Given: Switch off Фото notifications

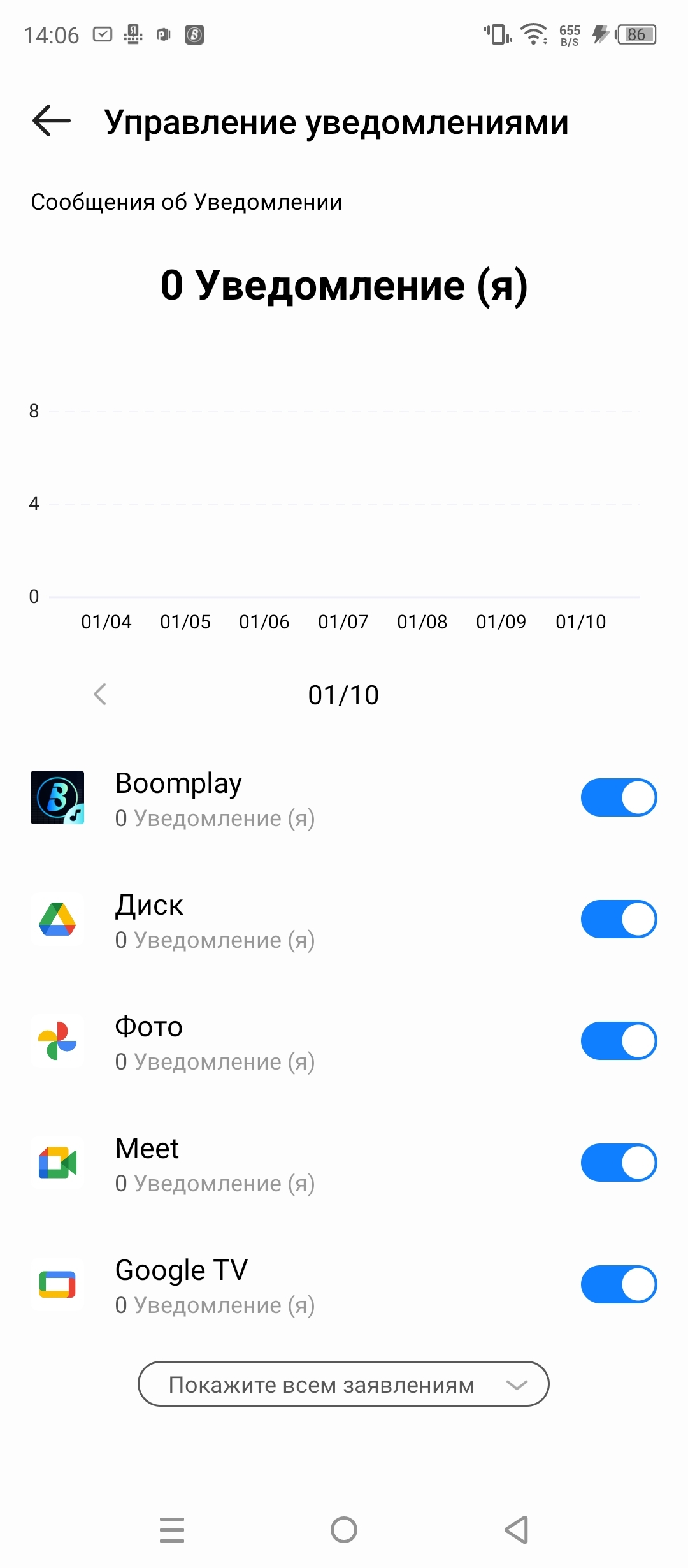Looking at the screenshot, I should (x=618, y=1041).
